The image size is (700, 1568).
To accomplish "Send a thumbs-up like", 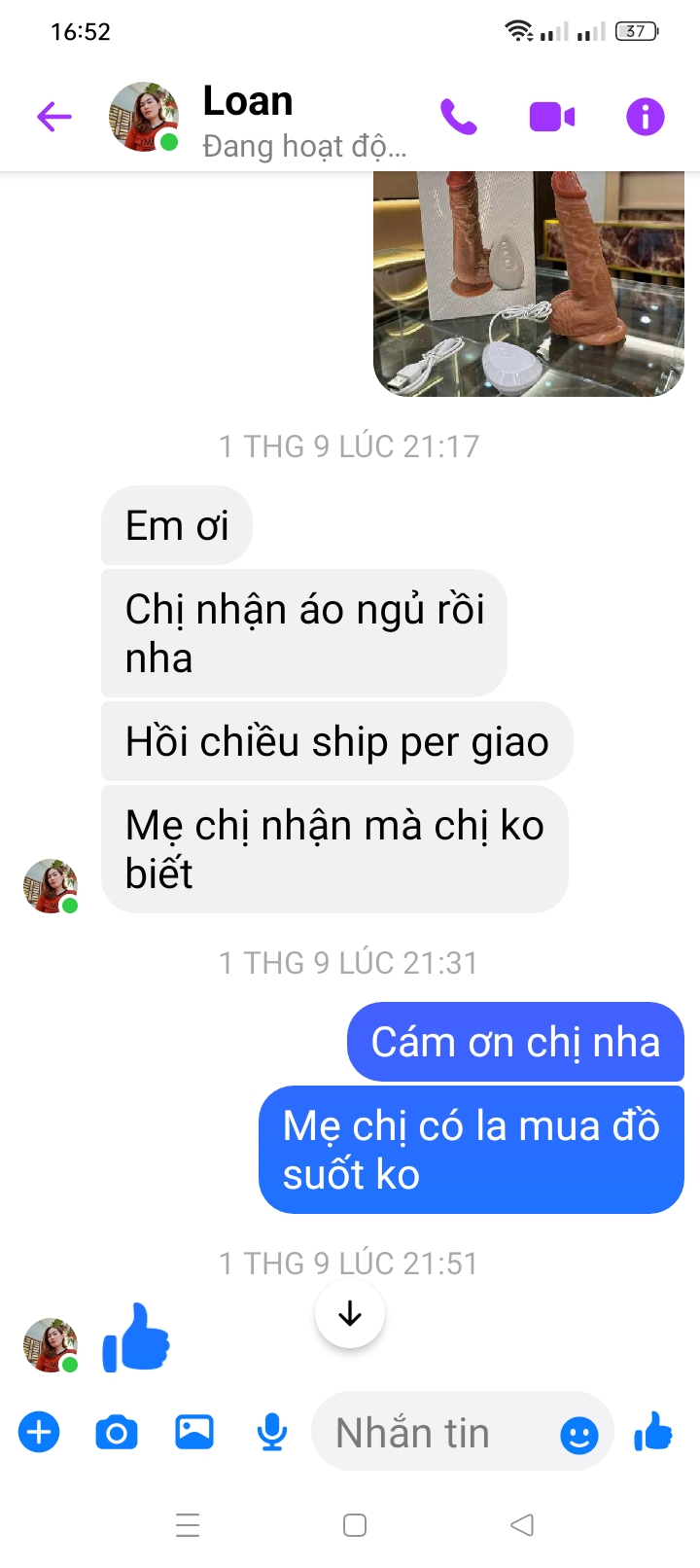I will pyautogui.click(x=653, y=1433).
